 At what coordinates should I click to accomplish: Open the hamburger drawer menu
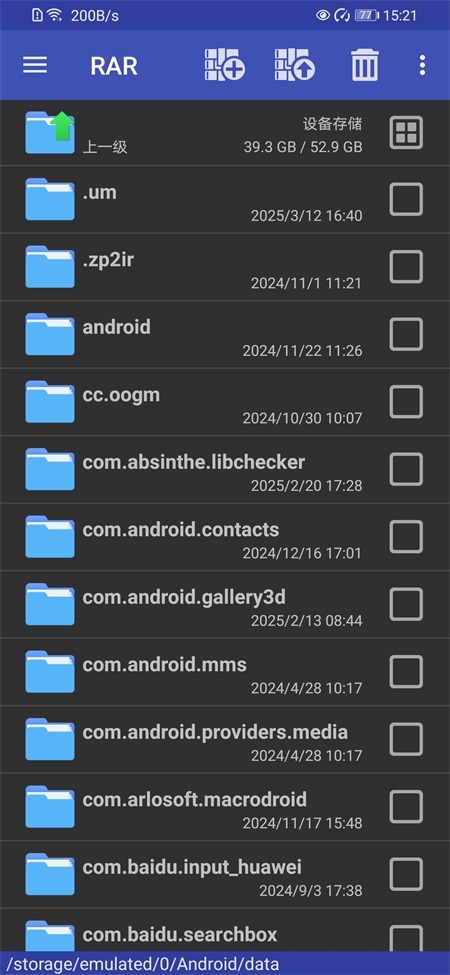tap(35, 65)
